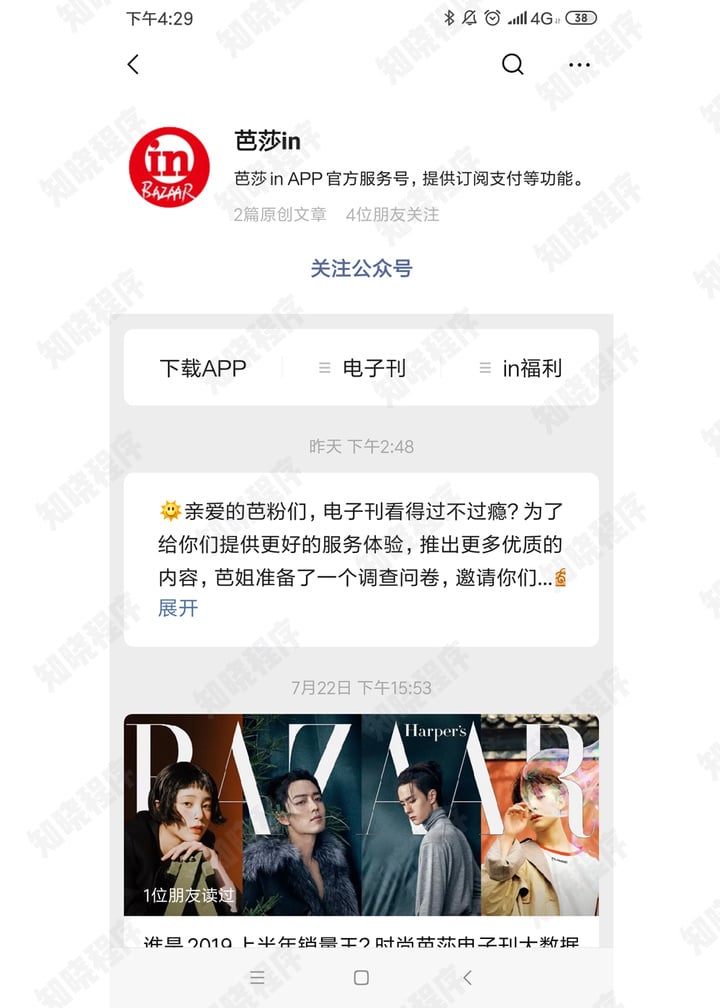Go back using the top-left arrow
The height and width of the screenshot is (1008, 720).
point(133,65)
